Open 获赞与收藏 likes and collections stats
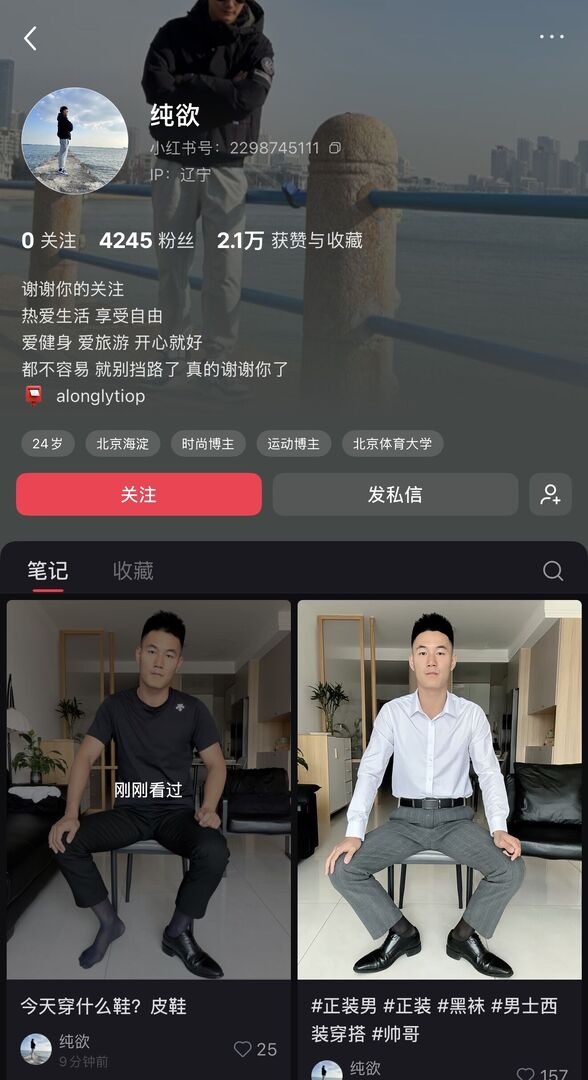 [x=290, y=240]
